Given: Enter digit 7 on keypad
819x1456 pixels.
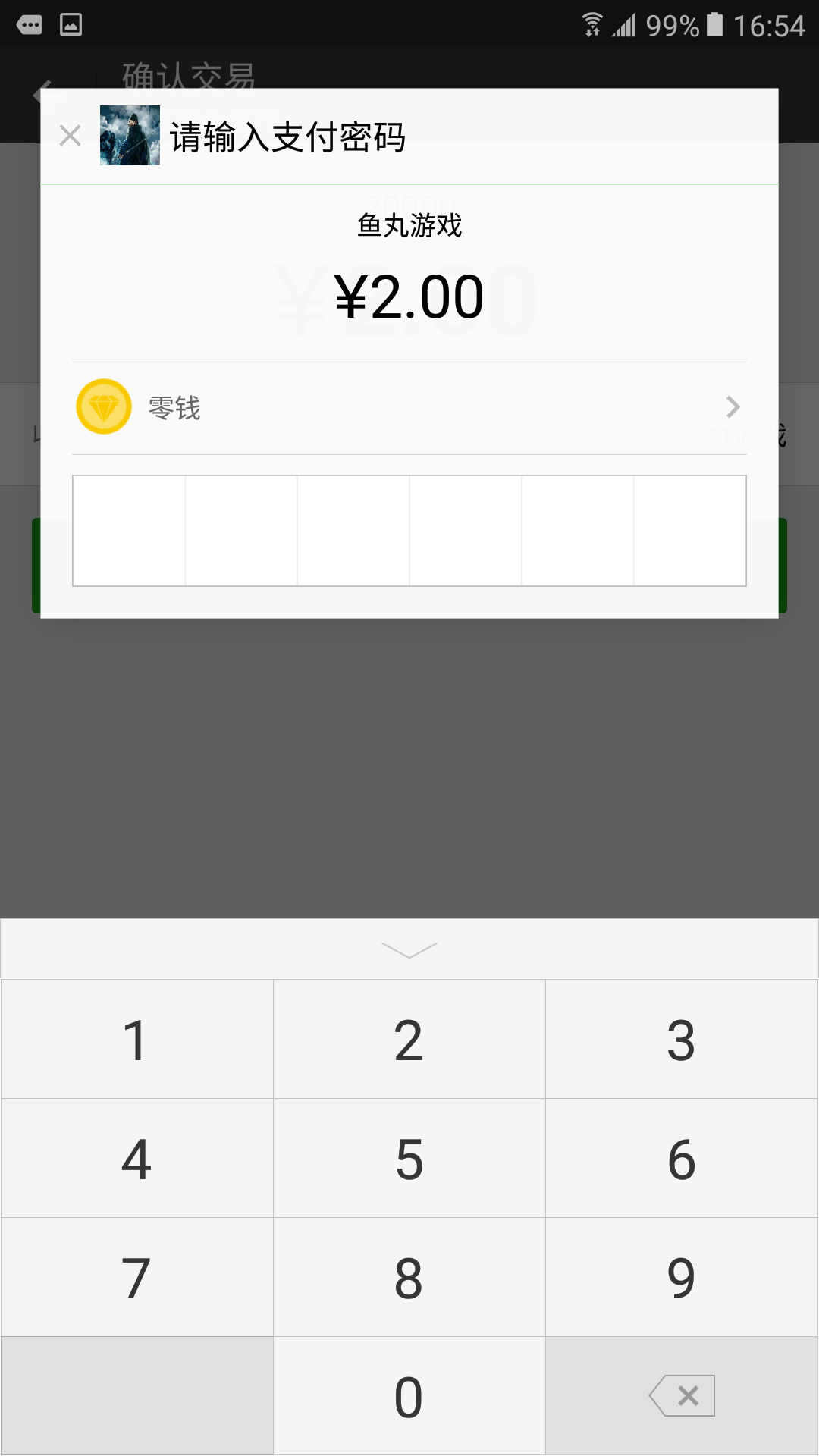Looking at the screenshot, I should 136,1278.
